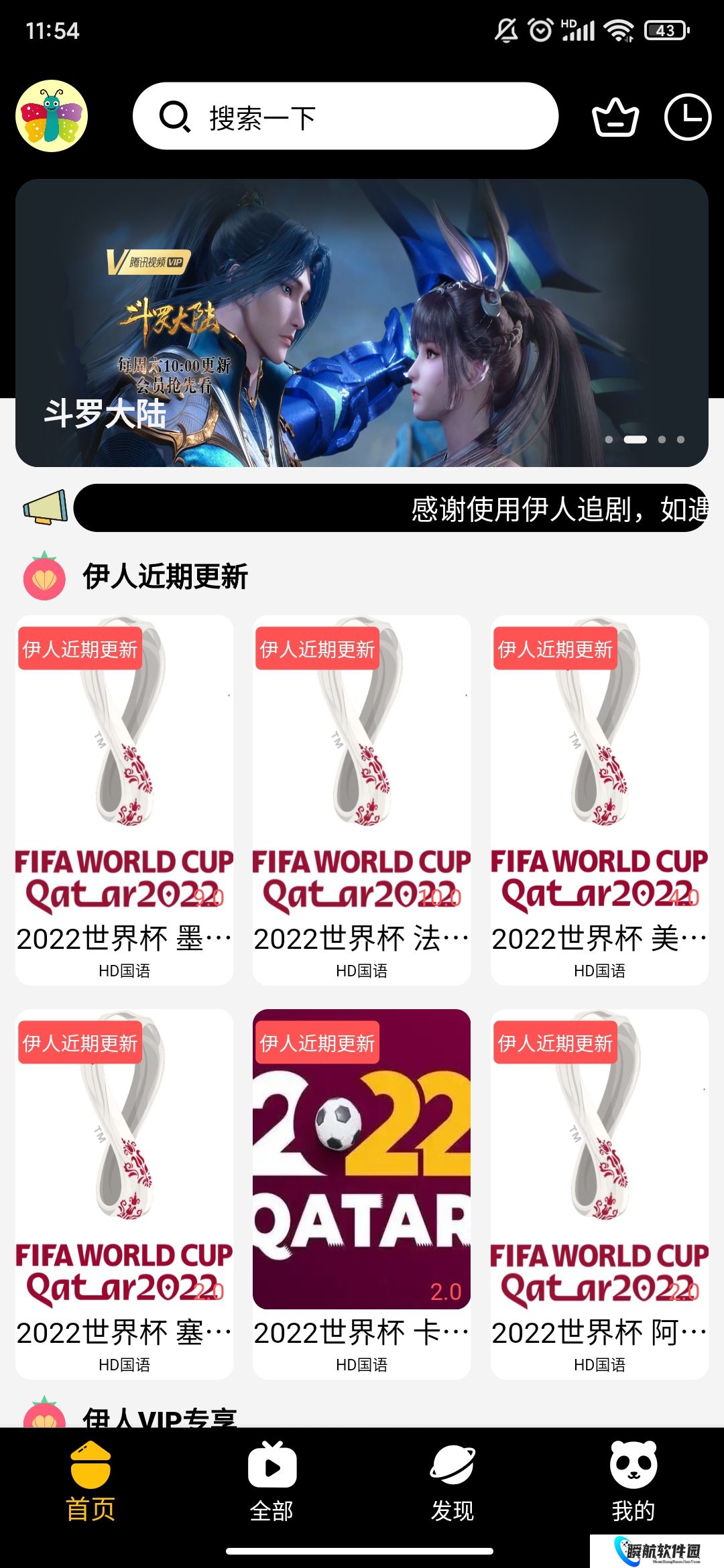The height and width of the screenshot is (1568, 724).
Task: Open the 2022世界杯 美… card
Action: (599, 799)
